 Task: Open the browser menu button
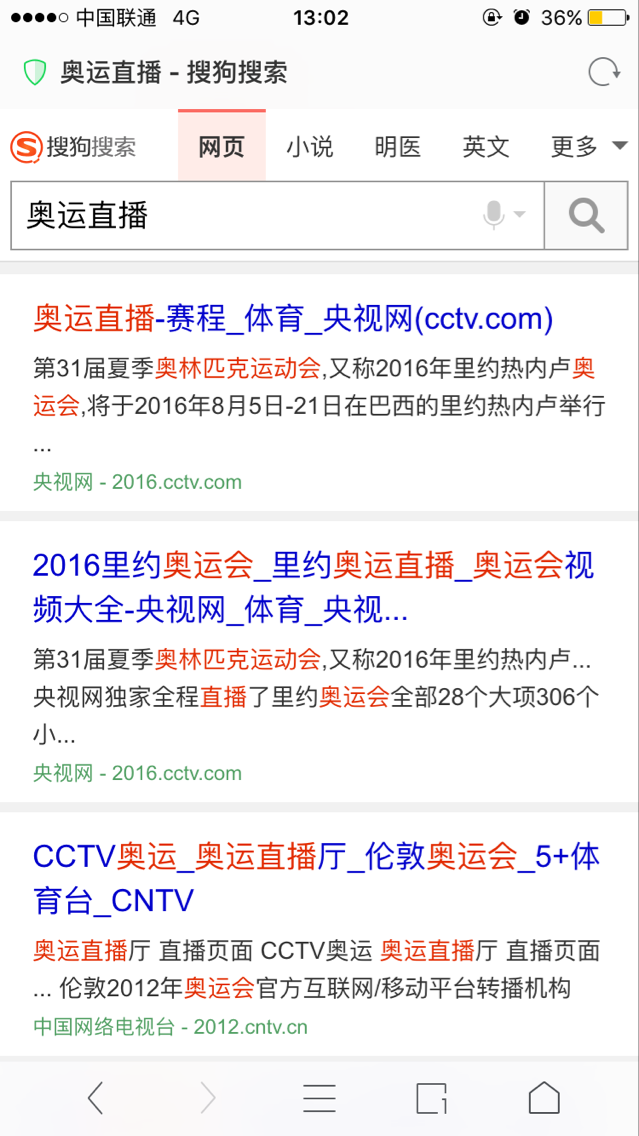pos(320,1098)
